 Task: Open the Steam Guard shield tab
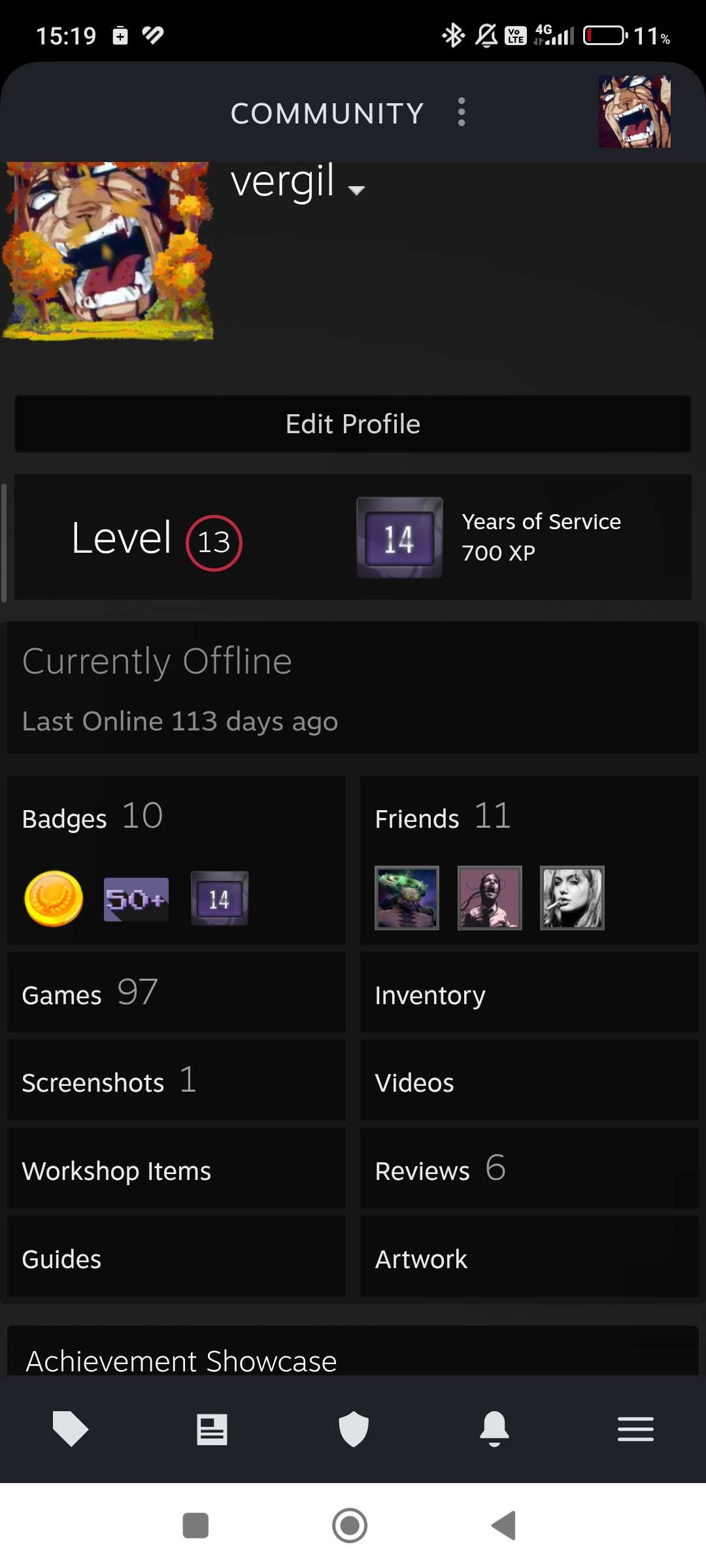coord(354,1429)
